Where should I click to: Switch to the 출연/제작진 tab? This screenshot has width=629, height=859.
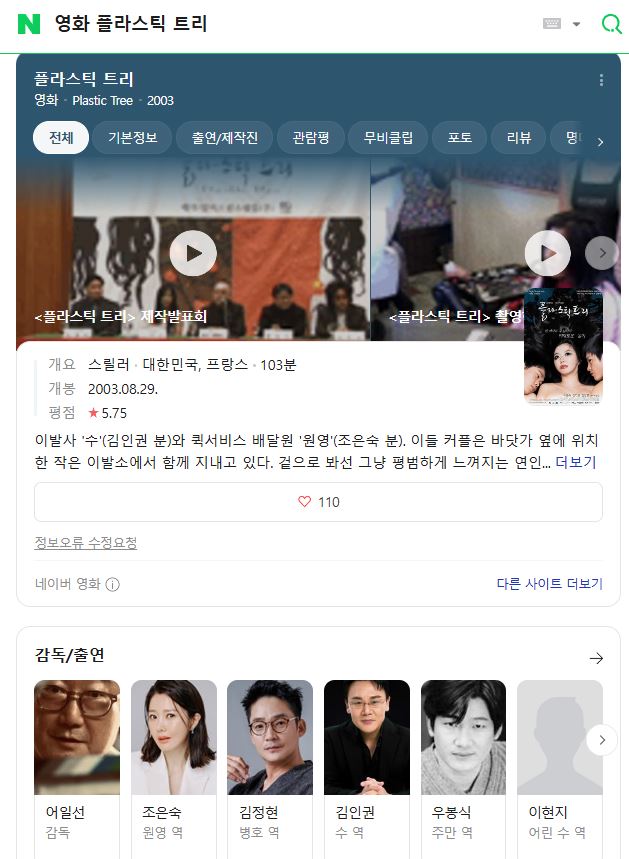tap(225, 138)
